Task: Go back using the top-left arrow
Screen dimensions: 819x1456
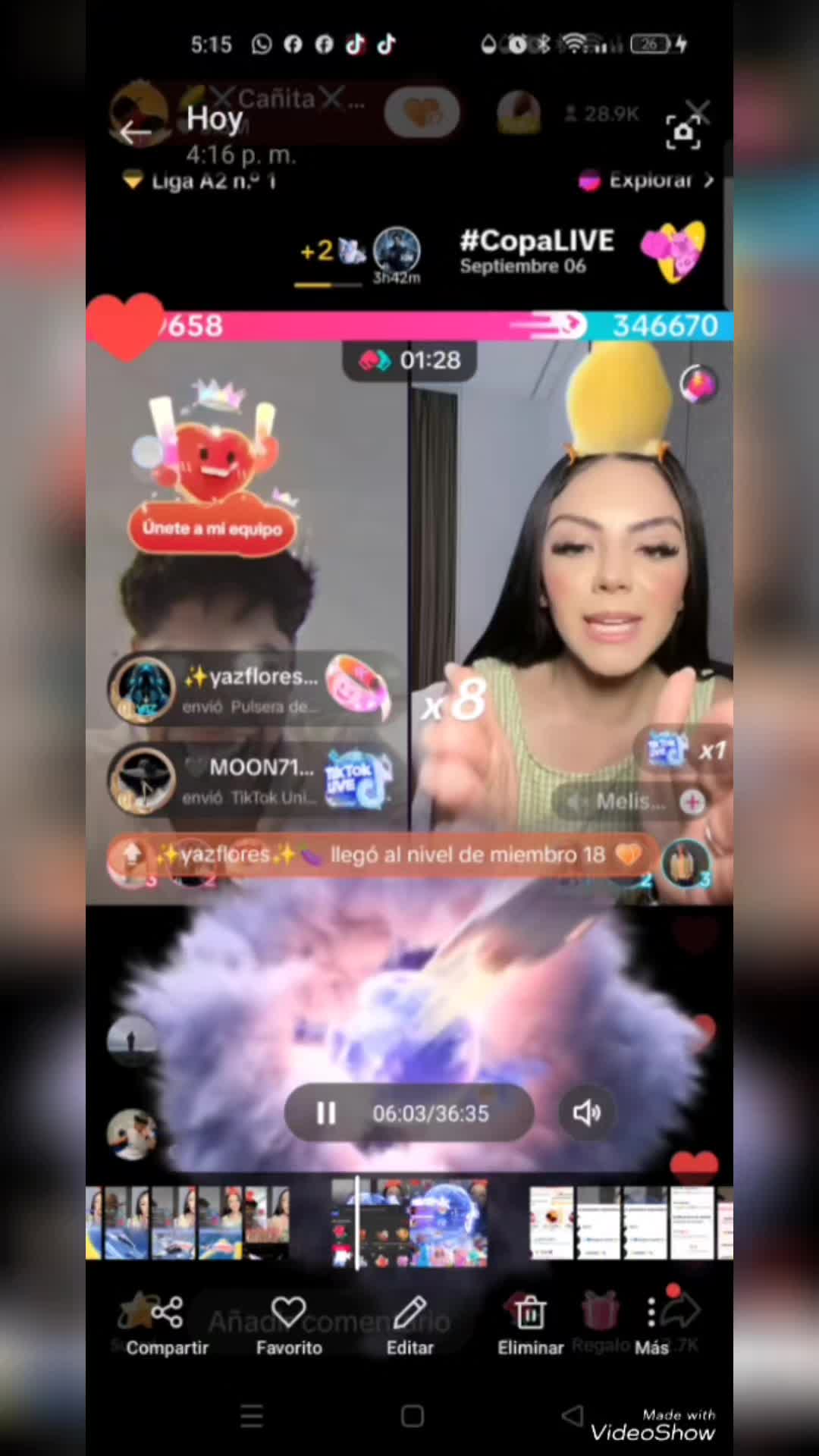Action: 136,133
